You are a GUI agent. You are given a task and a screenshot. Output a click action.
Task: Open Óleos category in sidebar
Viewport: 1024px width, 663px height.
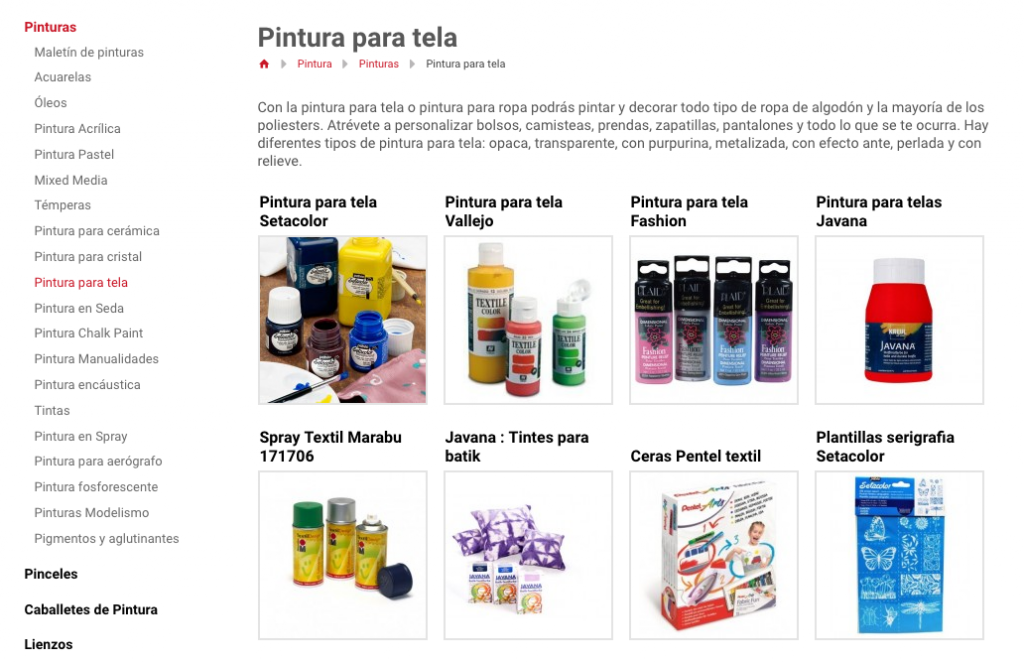50,103
